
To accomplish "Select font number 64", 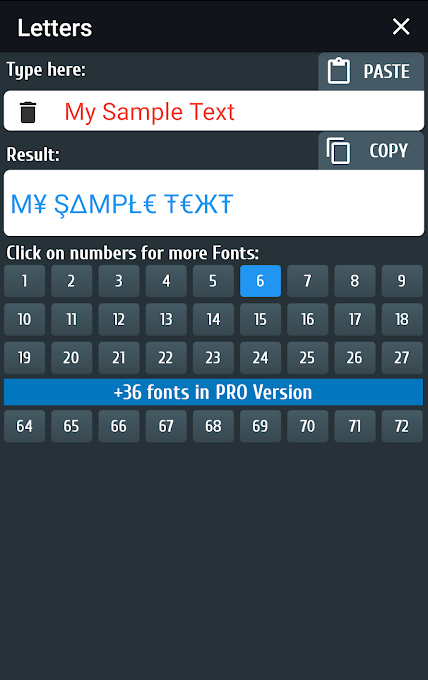I will pos(25,426).
